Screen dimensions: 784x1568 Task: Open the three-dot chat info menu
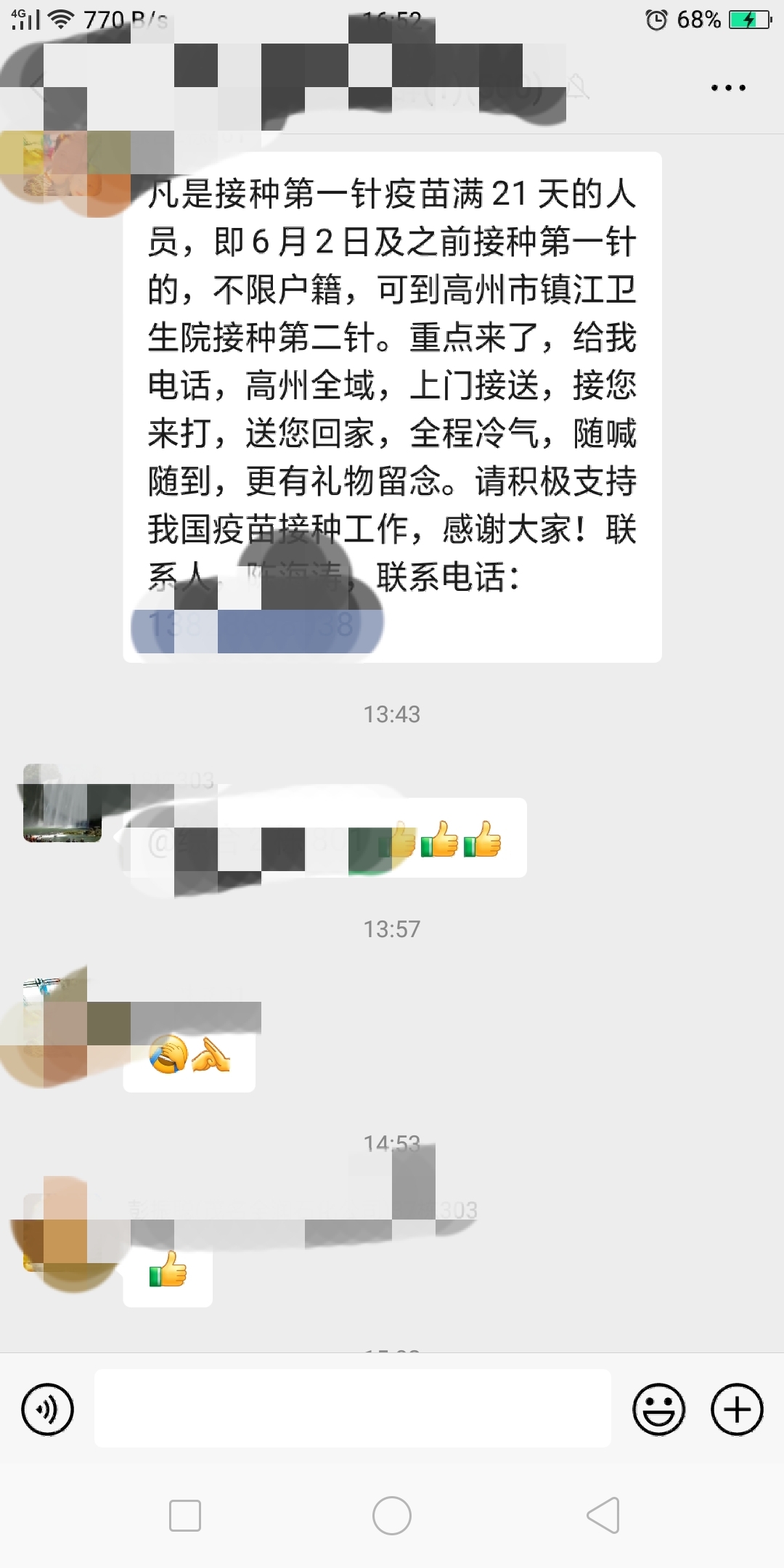coord(728,88)
